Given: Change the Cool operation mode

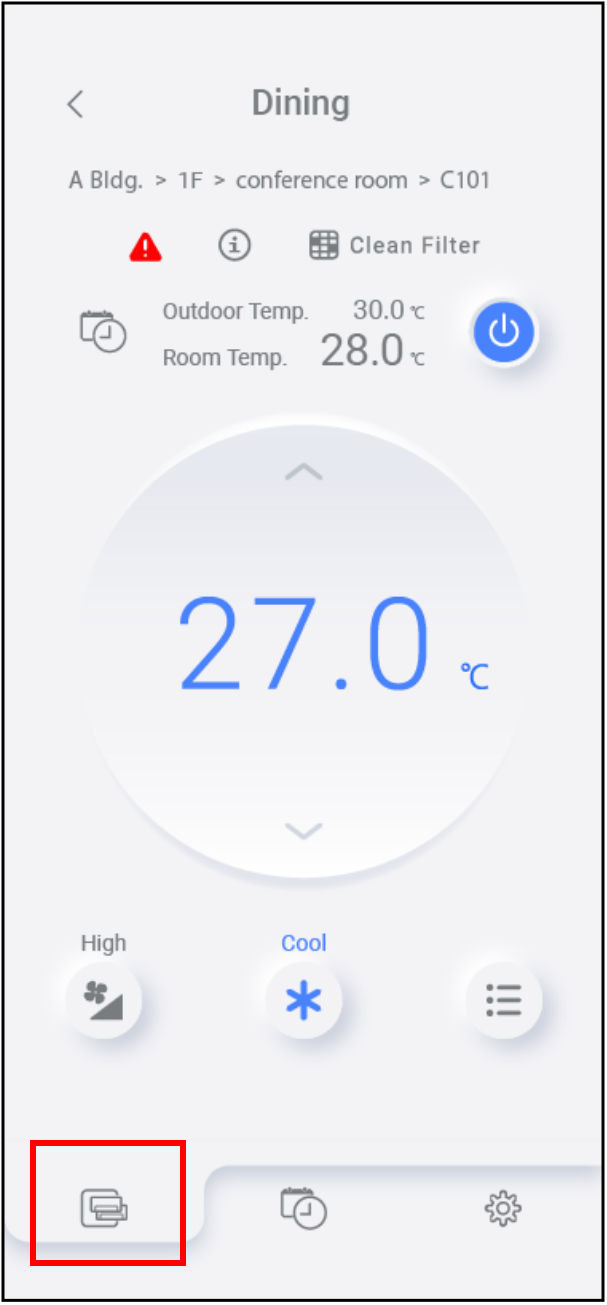Looking at the screenshot, I should click(x=303, y=999).
